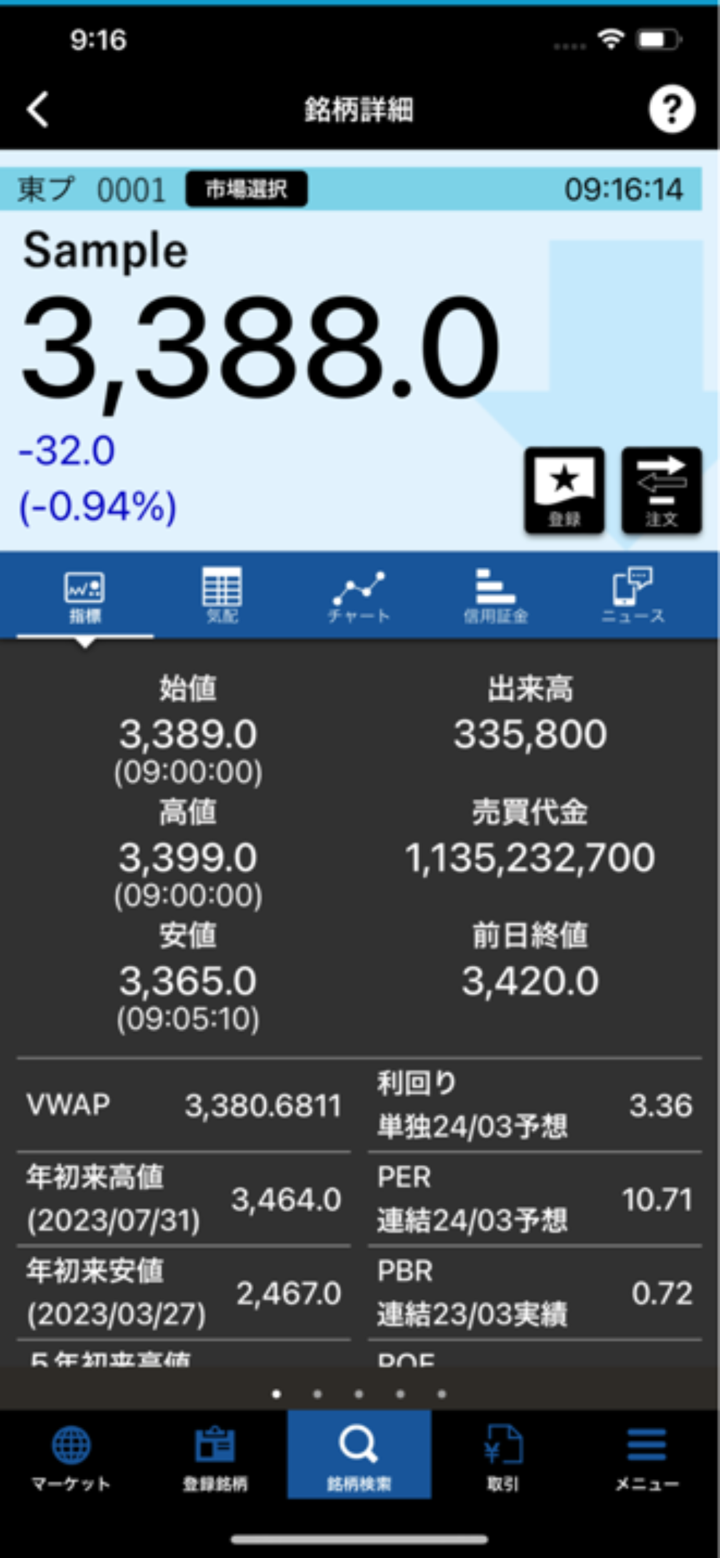This screenshot has width=720, height=1558.
Task: Tap the 市場選択 market selection button
Action: (246, 189)
